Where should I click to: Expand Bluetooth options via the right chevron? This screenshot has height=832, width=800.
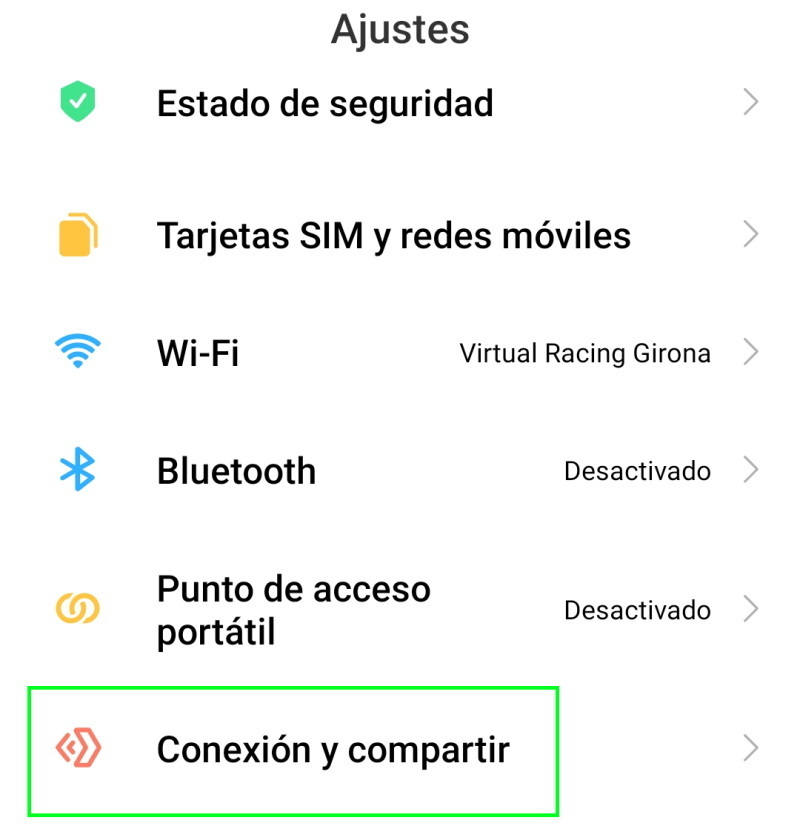coord(752,470)
